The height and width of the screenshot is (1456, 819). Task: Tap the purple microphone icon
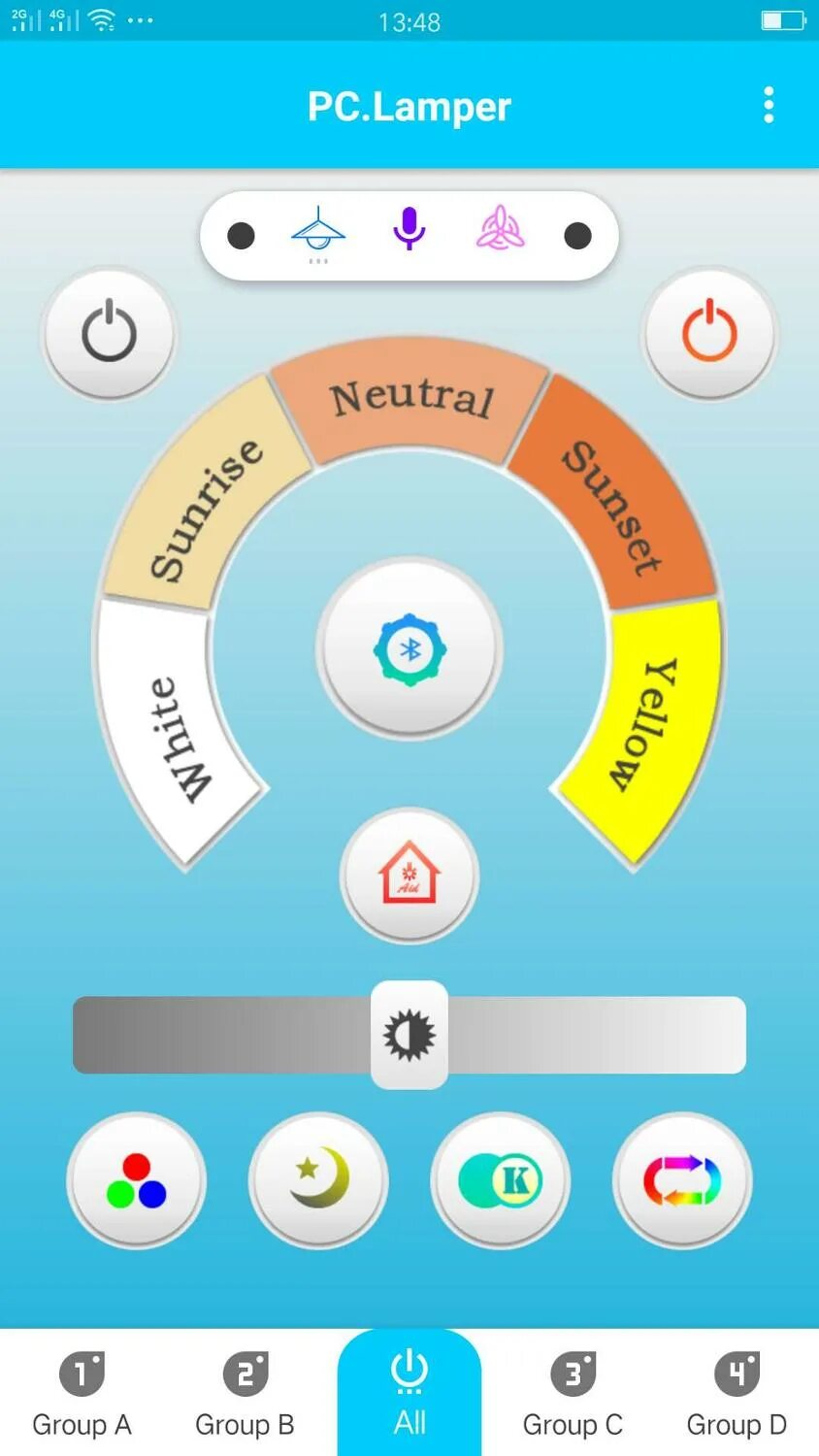point(409,229)
